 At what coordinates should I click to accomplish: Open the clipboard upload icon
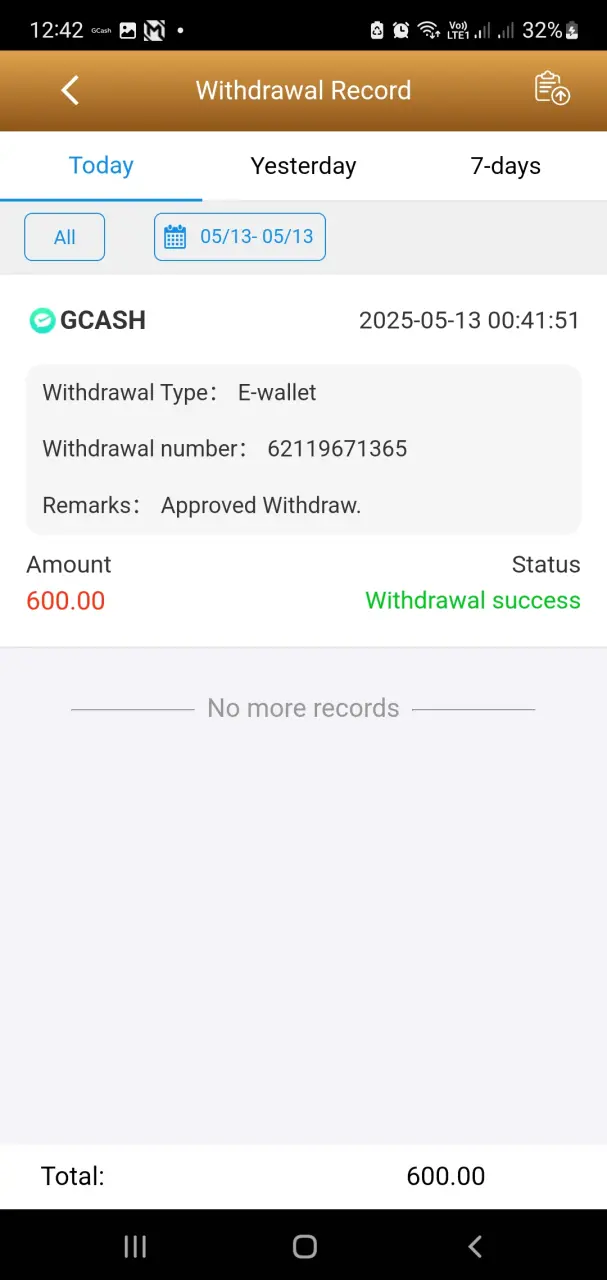click(x=551, y=89)
